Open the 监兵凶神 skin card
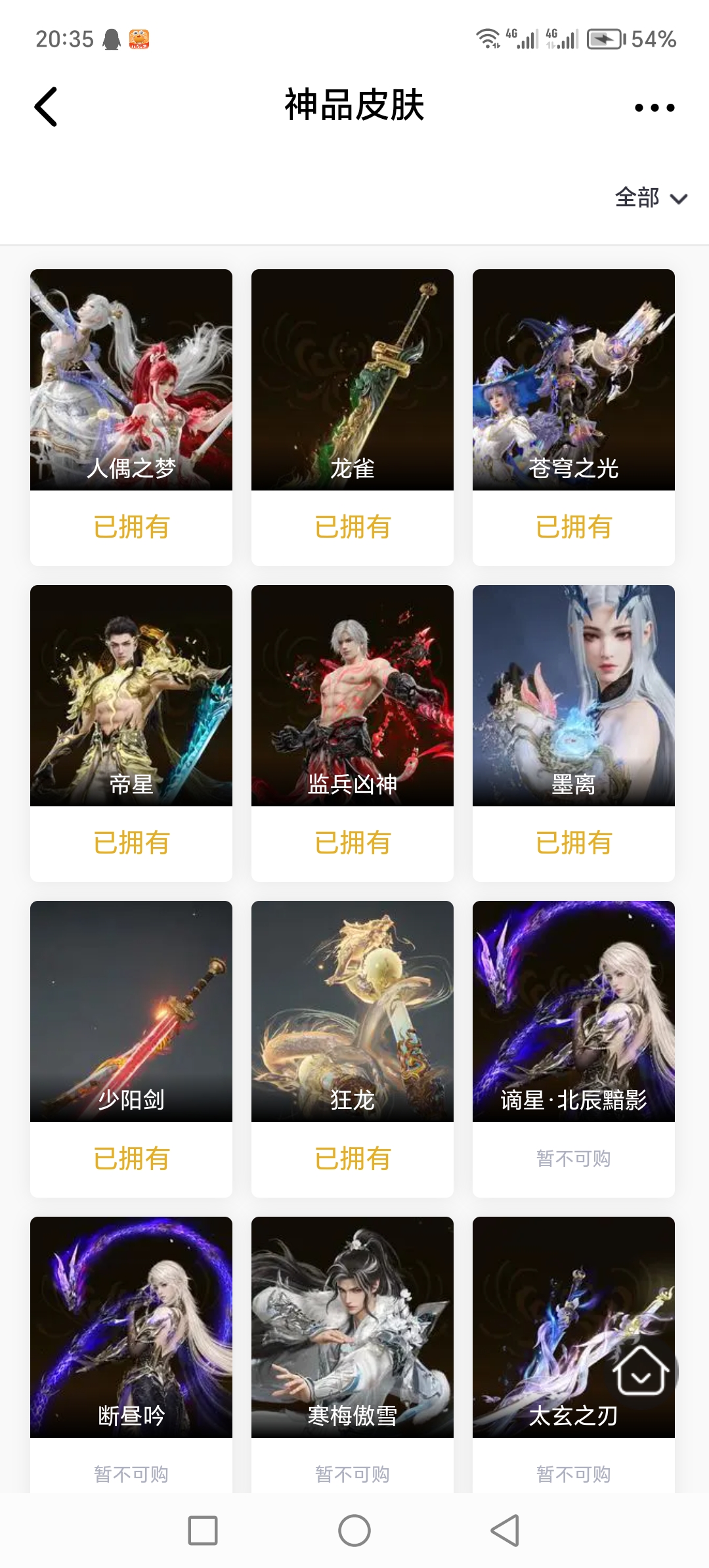709x1568 pixels. click(x=353, y=695)
